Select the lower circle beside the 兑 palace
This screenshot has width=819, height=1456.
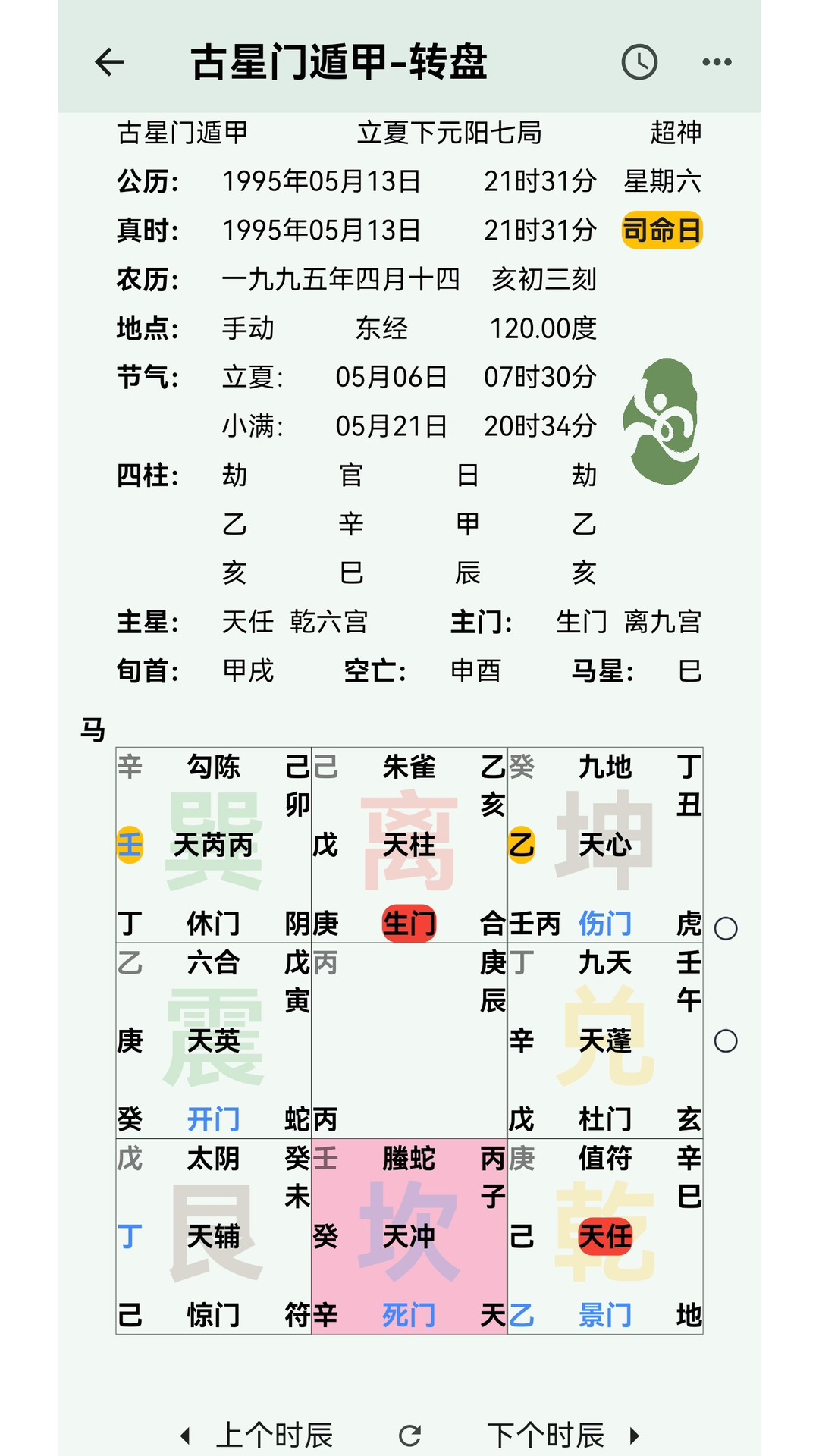725,1043
